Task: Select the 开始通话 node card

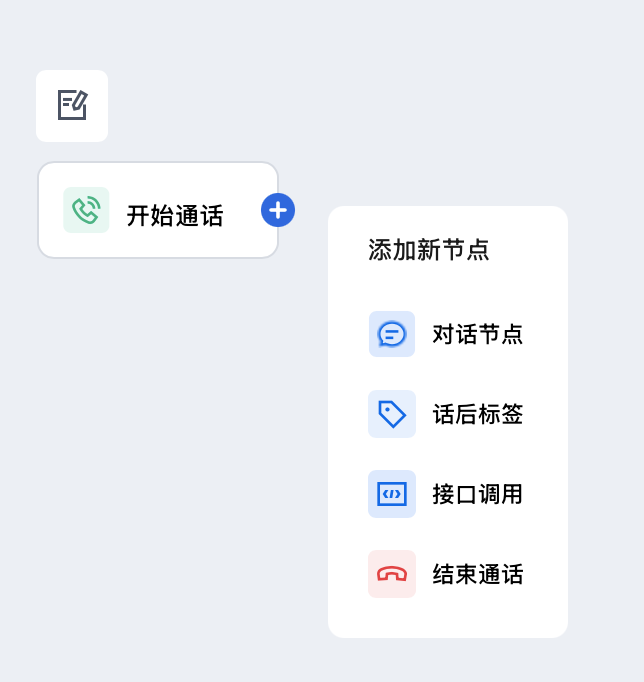Action: (157, 211)
